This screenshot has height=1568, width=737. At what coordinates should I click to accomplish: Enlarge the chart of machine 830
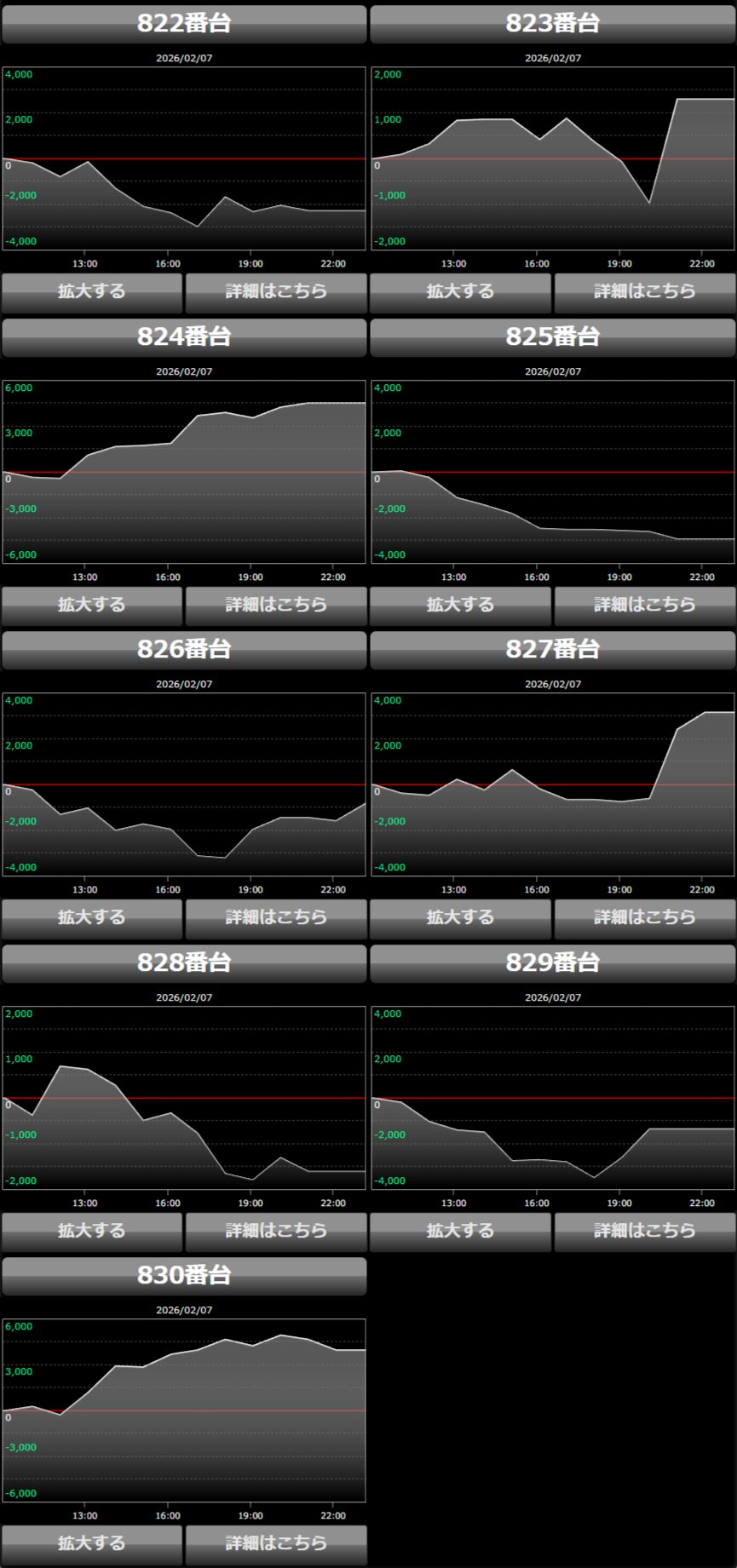pos(92,1544)
